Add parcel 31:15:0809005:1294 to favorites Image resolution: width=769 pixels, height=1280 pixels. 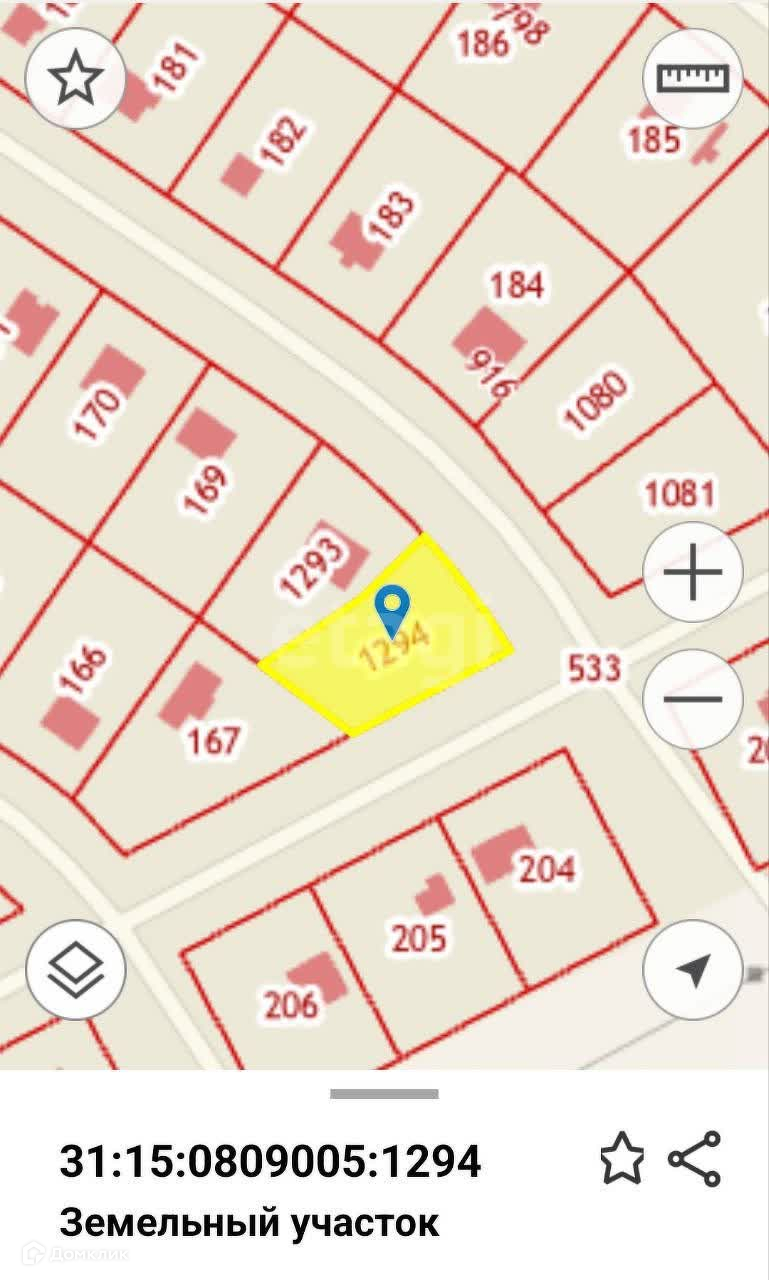(621, 1160)
